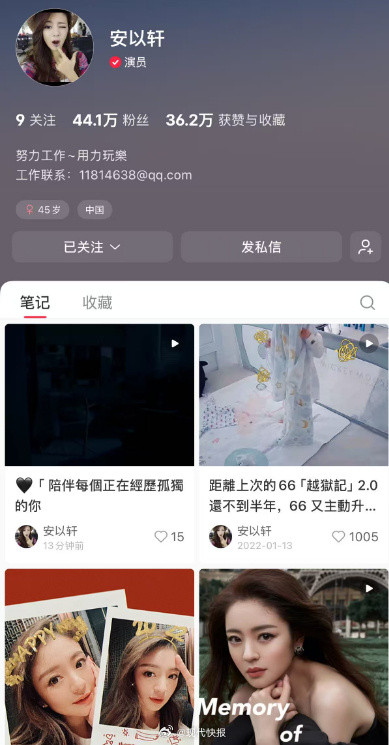Open the Memory of video note
This screenshot has height=745, width=389.
pos(294,657)
